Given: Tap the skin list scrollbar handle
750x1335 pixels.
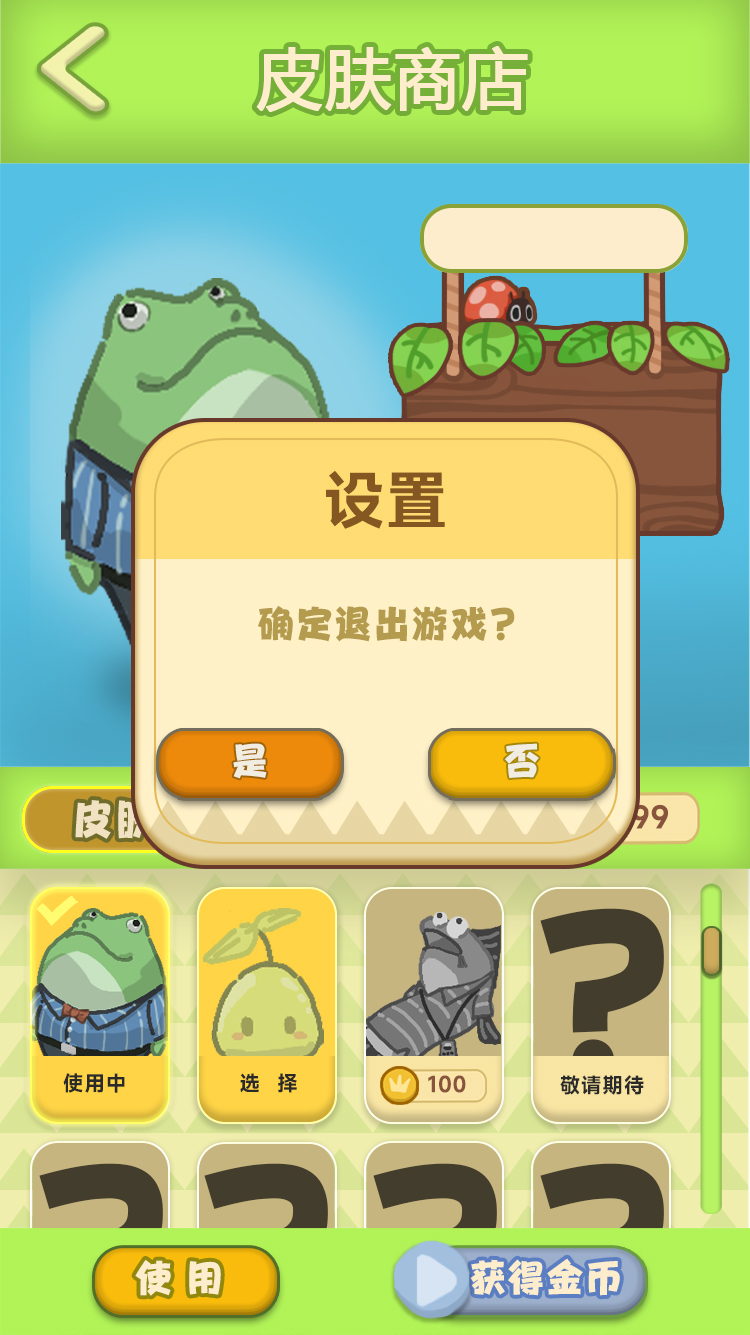Looking at the screenshot, I should point(711,950).
